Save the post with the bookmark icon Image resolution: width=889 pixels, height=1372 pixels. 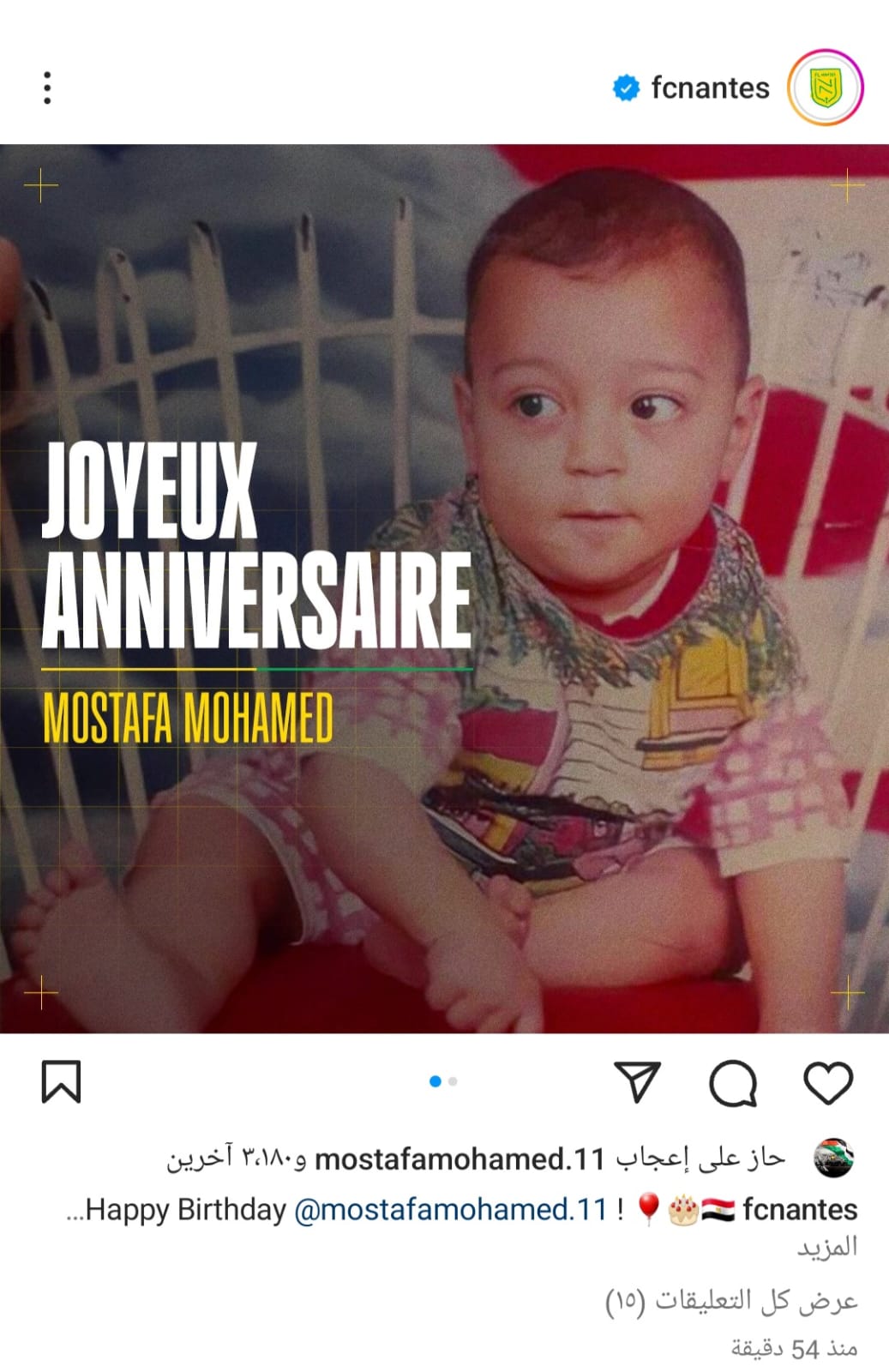tap(62, 1081)
